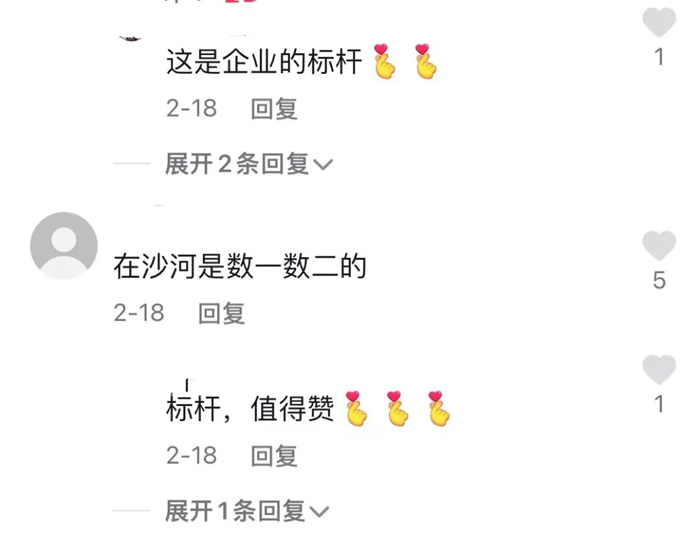Reply to the comment 这是企业的标杆
Viewport: 700px width, 533px height.
tap(274, 109)
